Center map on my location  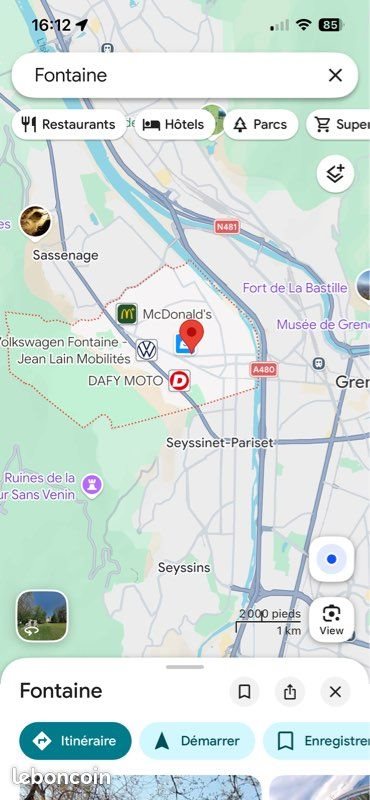tap(332, 559)
